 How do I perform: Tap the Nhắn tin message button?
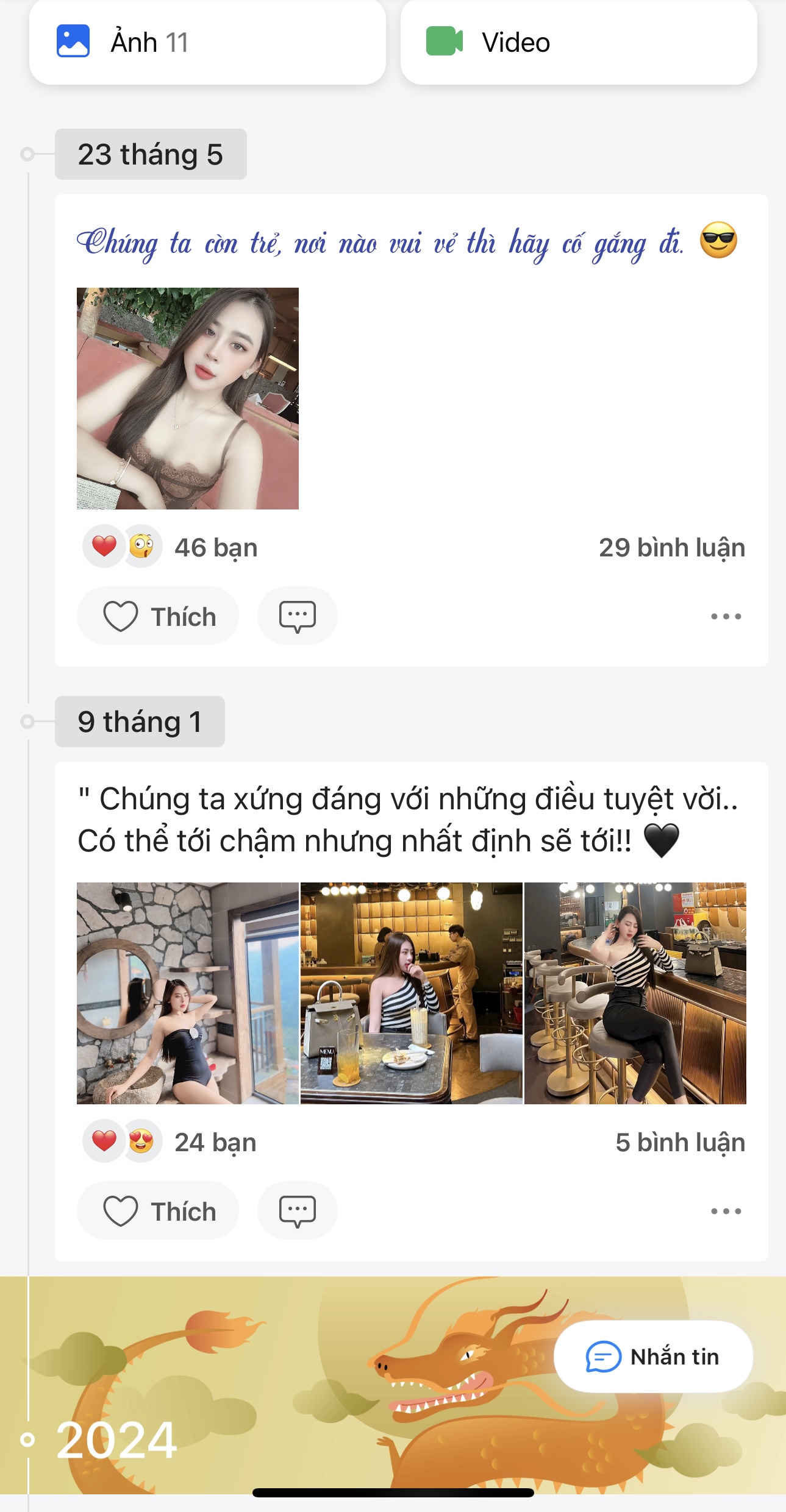pyautogui.click(x=653, y=1357)
